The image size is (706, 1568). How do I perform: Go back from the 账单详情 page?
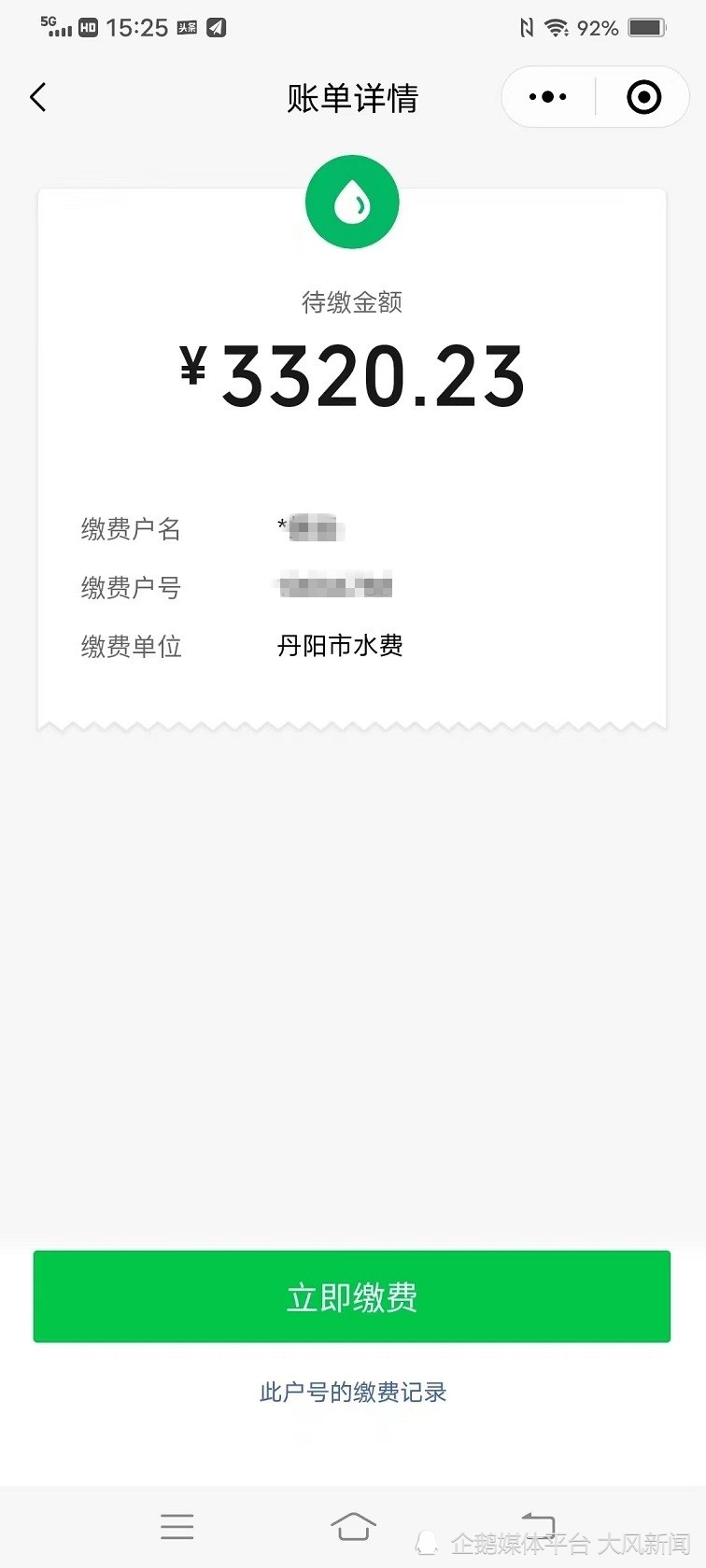tap(38, 97)
